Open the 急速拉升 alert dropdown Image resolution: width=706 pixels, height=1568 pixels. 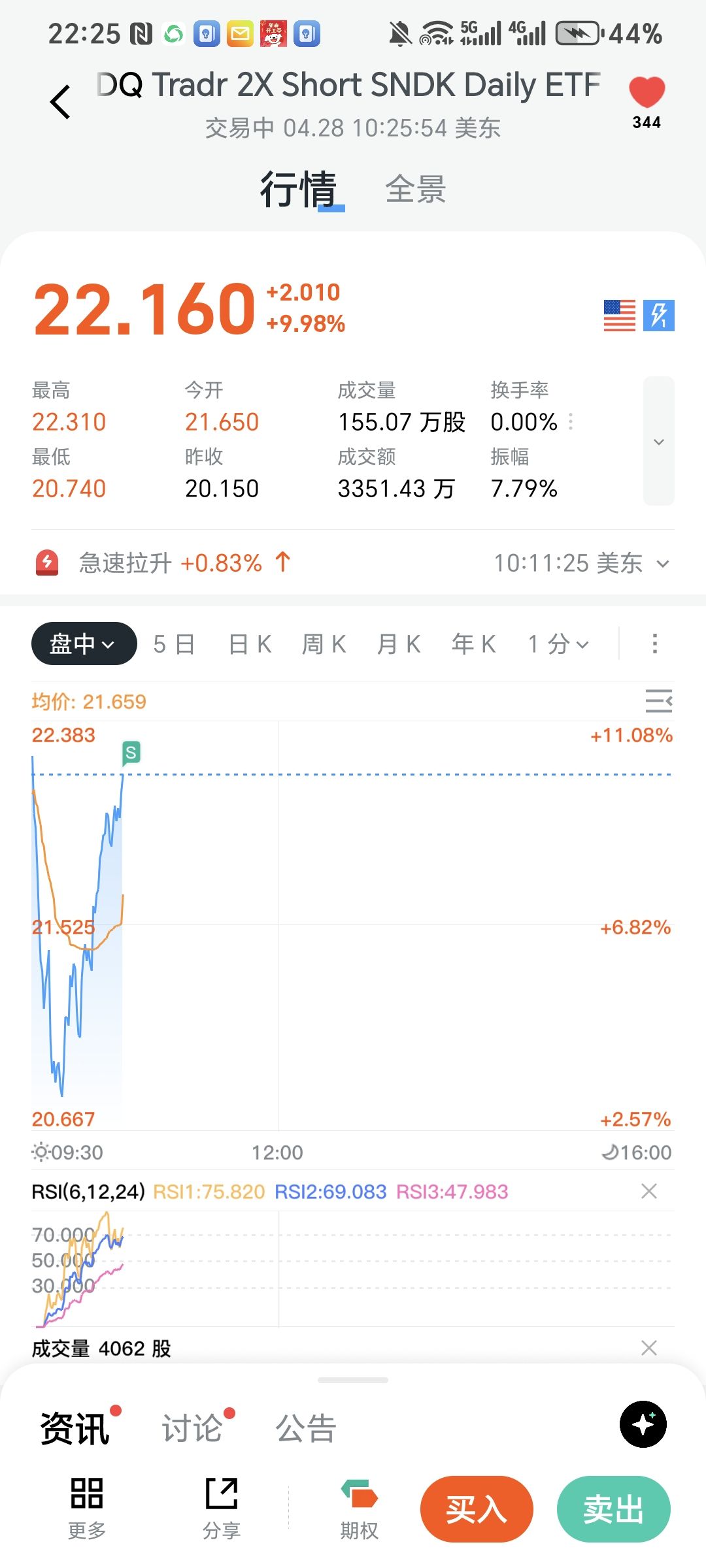pyautogui.click(x=662, y=563)
